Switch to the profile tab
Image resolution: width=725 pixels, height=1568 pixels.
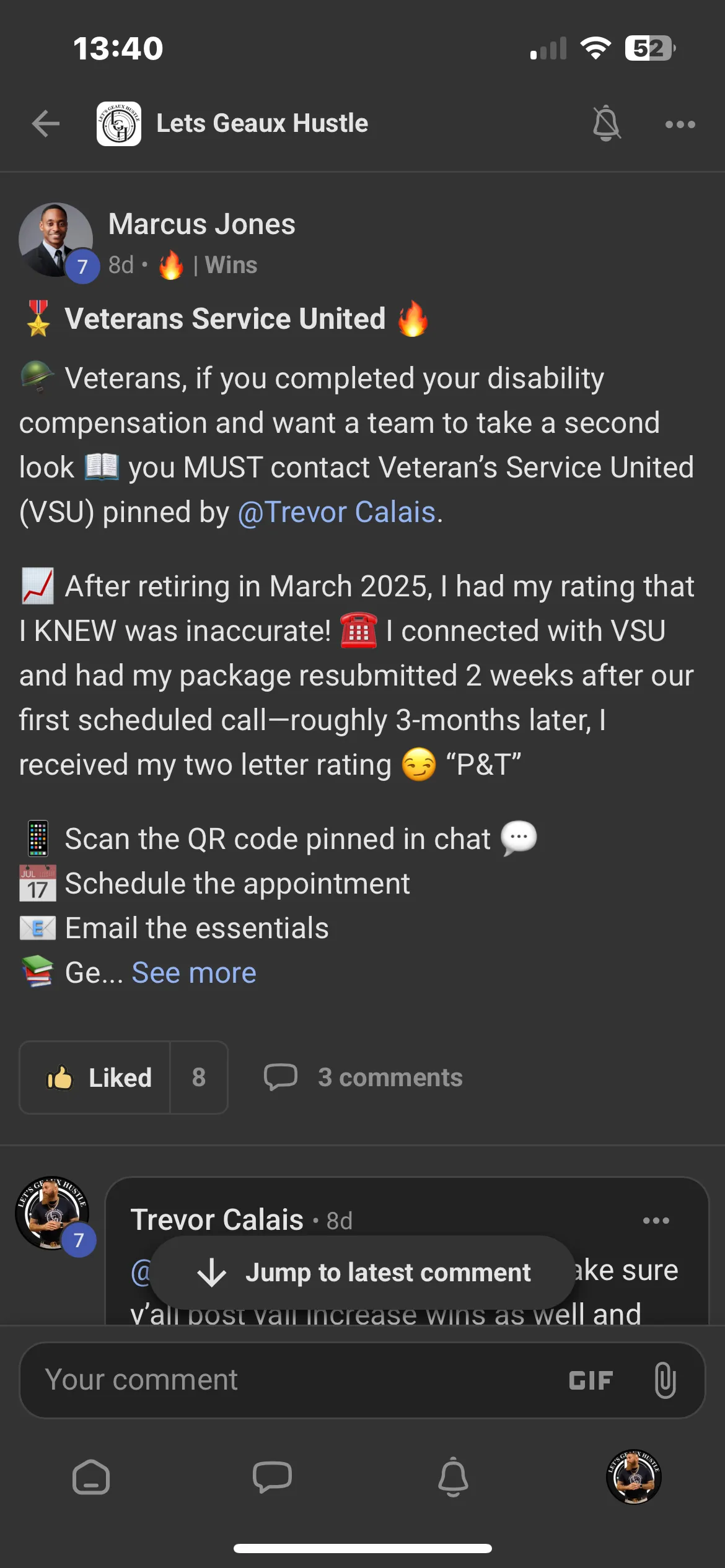[634, 1478]
